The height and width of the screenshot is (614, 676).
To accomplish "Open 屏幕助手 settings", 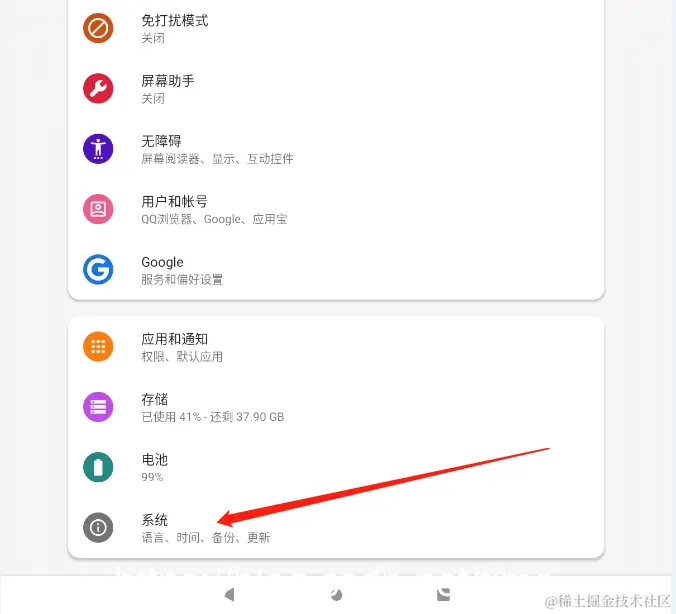I will 168,89.
